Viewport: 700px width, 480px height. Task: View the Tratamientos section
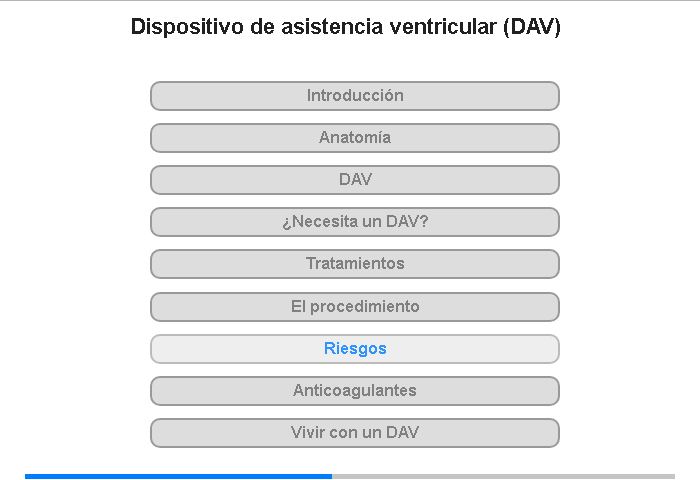tap(355, 263)
